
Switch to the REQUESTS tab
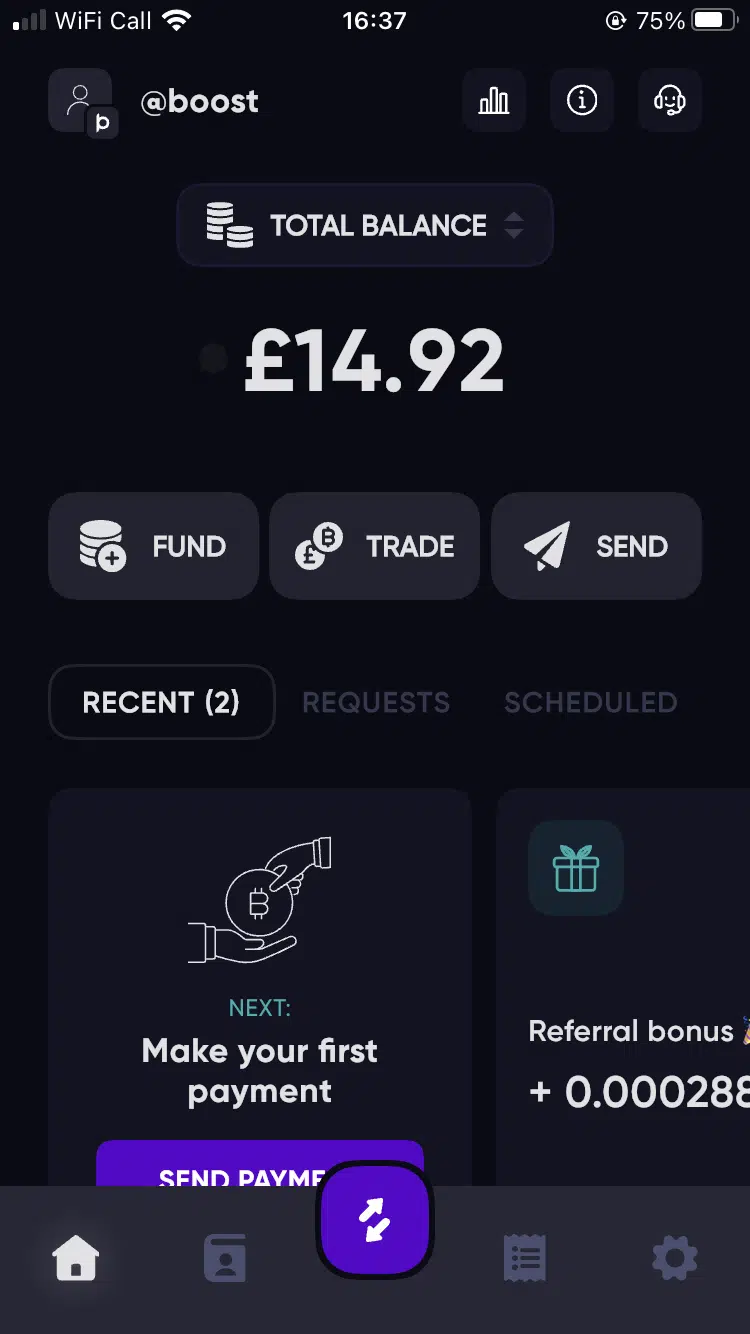(376, 702)
